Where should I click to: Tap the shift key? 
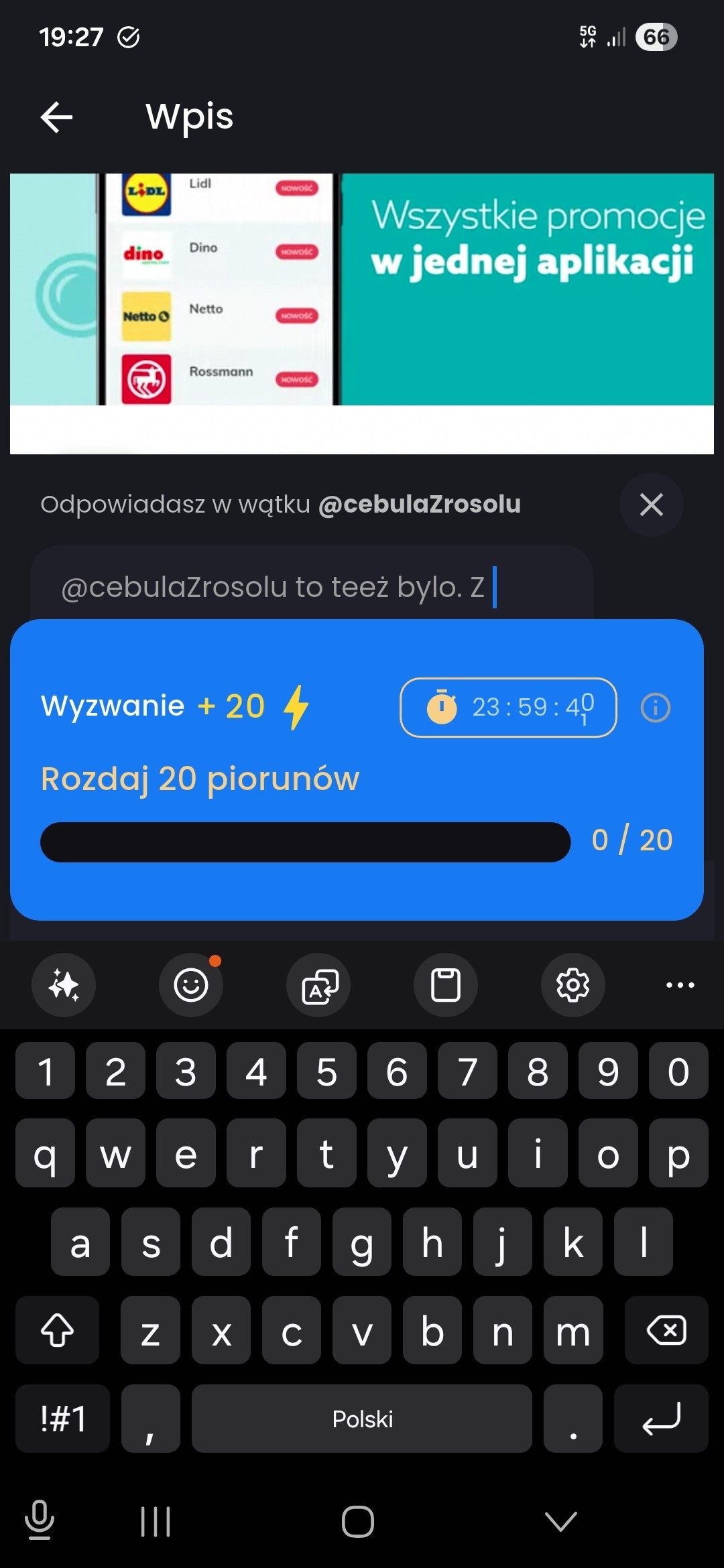[58, 1330]
